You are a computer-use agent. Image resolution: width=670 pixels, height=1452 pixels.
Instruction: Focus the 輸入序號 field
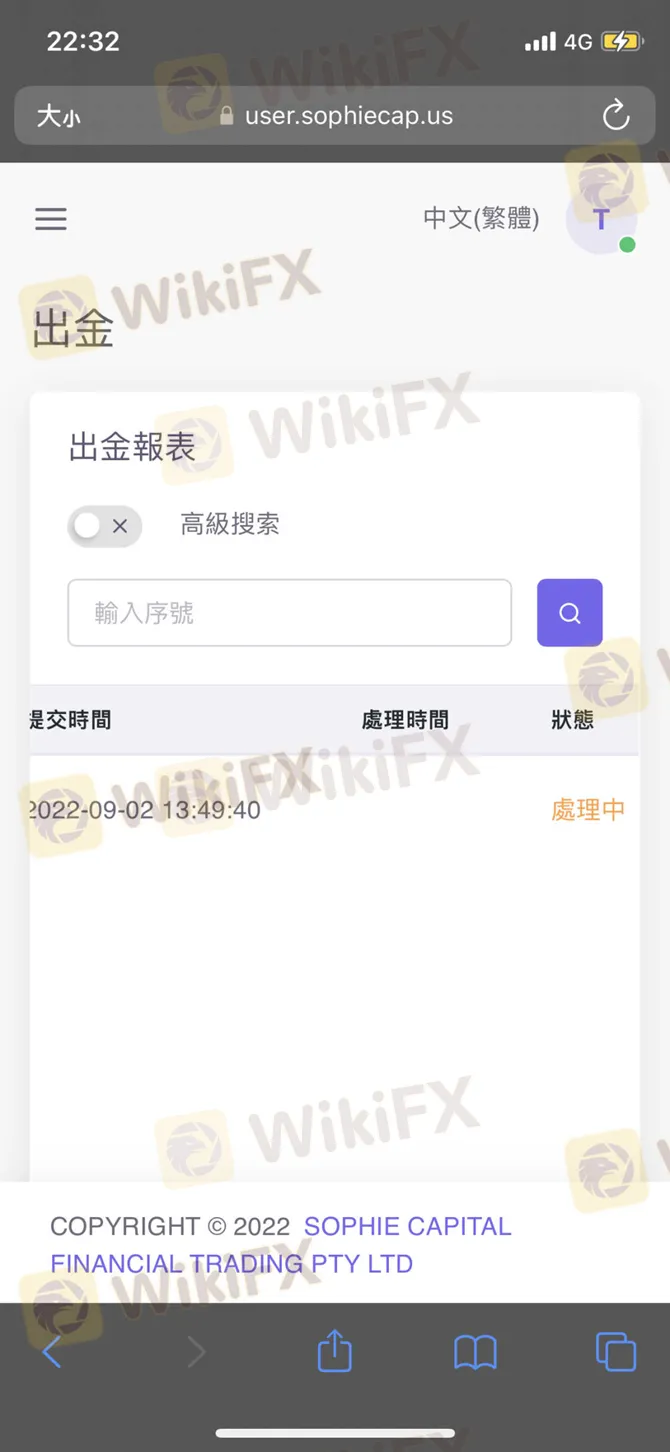click(x=289, y=613)
